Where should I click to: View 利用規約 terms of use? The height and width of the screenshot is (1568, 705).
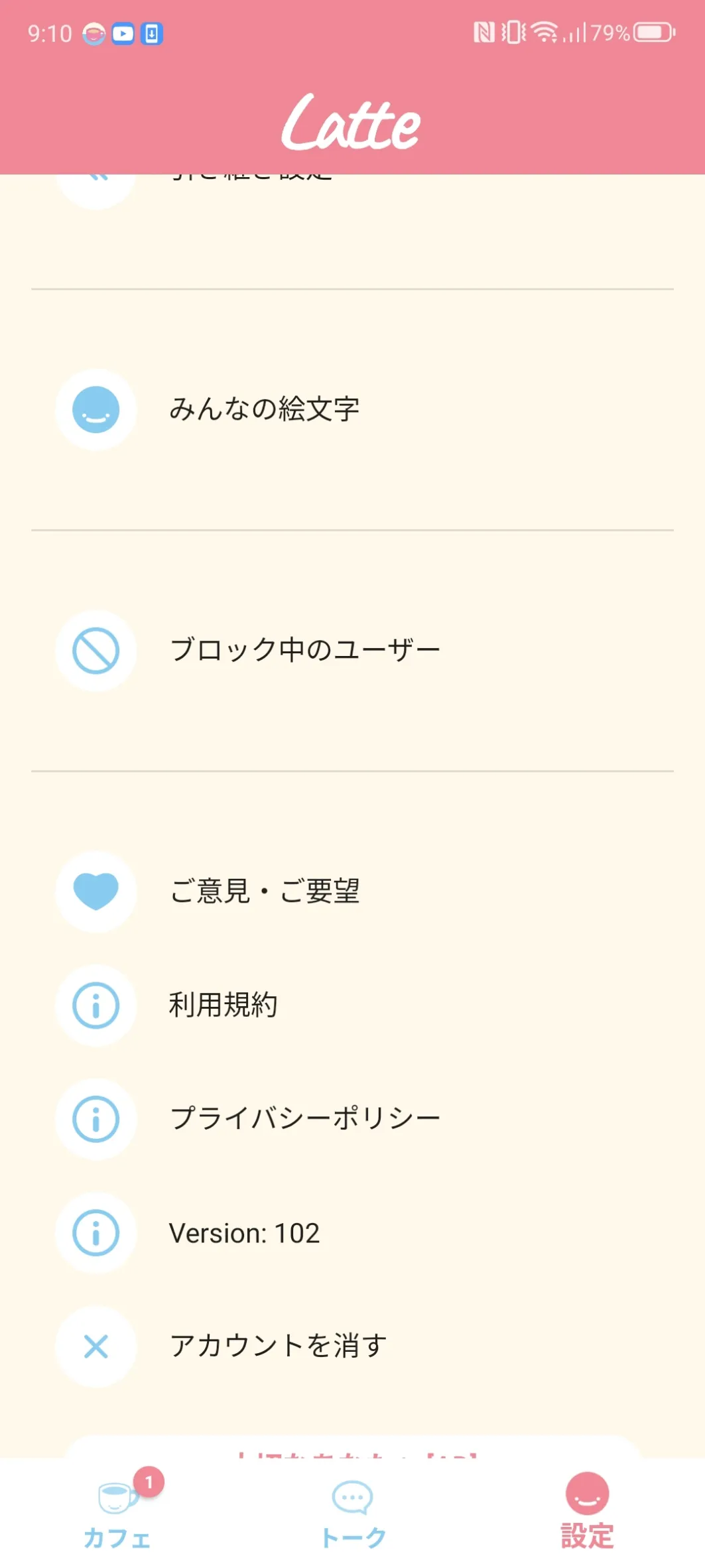click(352, 1006)
